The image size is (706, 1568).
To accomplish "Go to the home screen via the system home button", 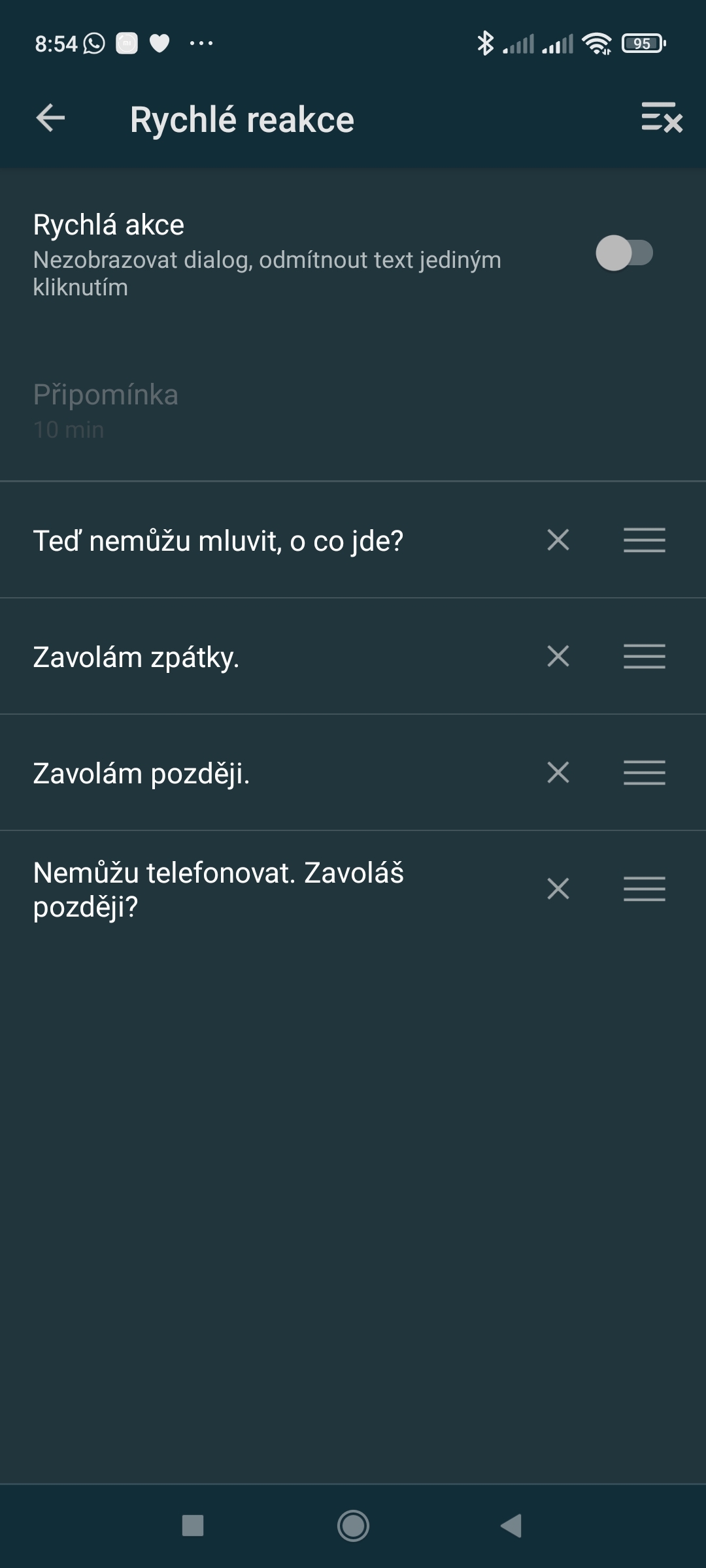I will (353, 1526).
